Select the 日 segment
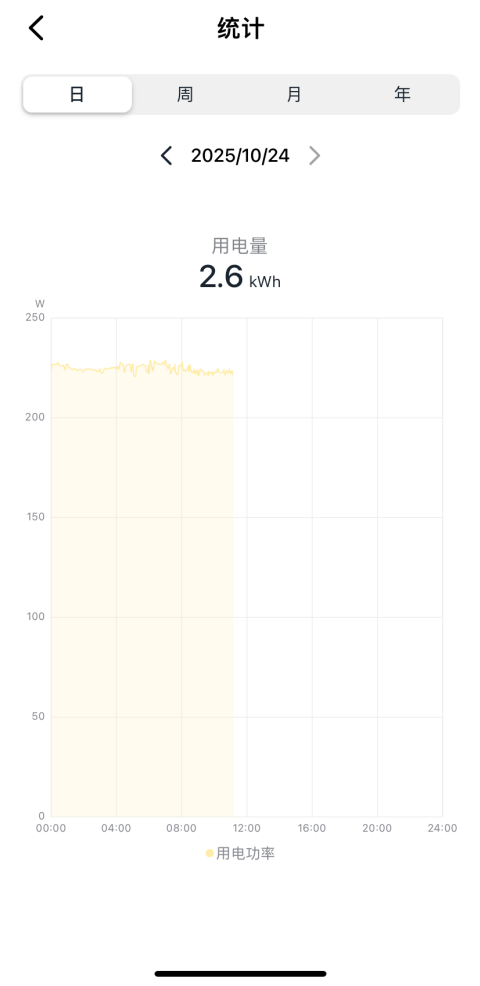The image size is (480, 986). coord(77,94)
